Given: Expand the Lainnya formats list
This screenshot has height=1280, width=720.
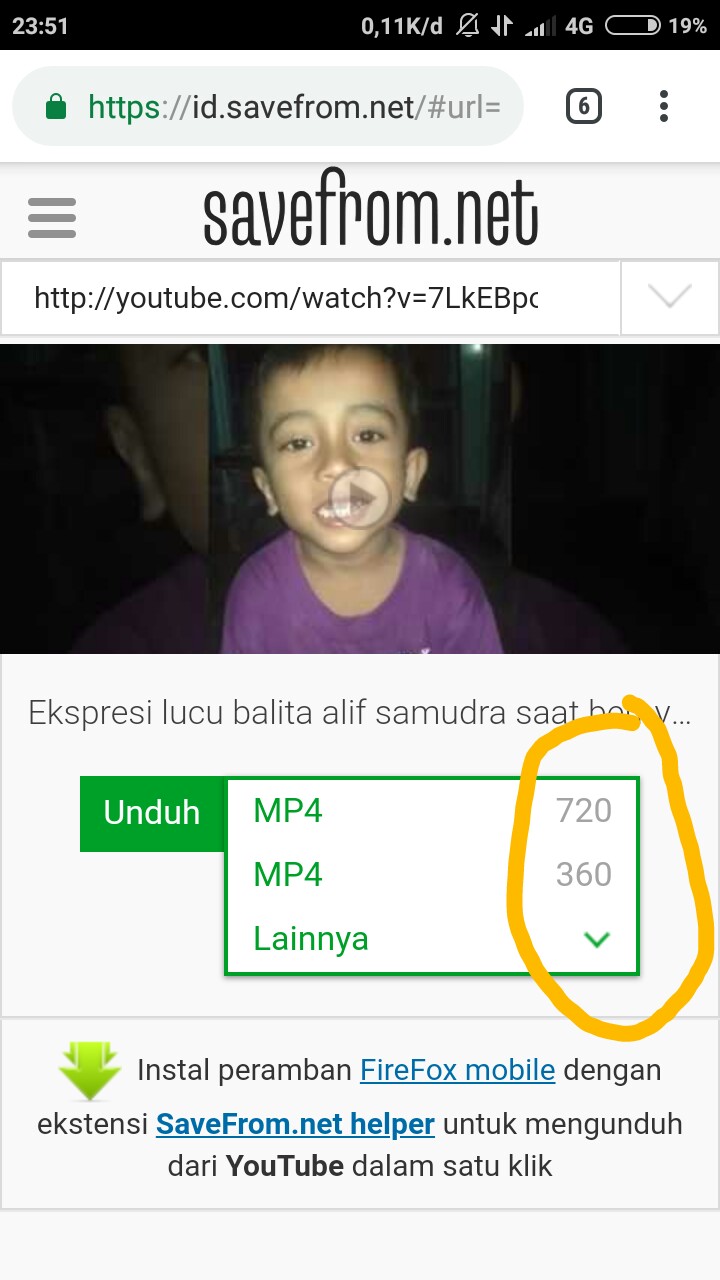Looking at the screenshot, I should click(x=431, y=939).
